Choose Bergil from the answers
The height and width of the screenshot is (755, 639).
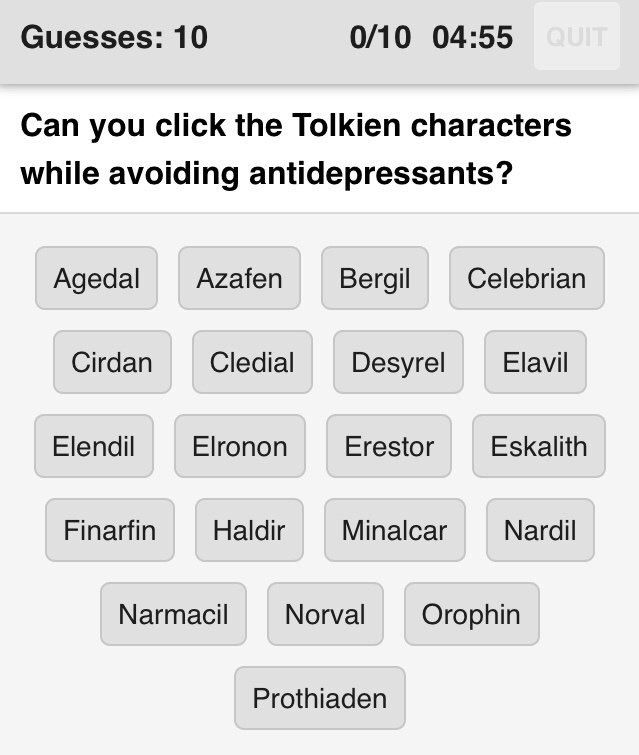click(375, 278)
